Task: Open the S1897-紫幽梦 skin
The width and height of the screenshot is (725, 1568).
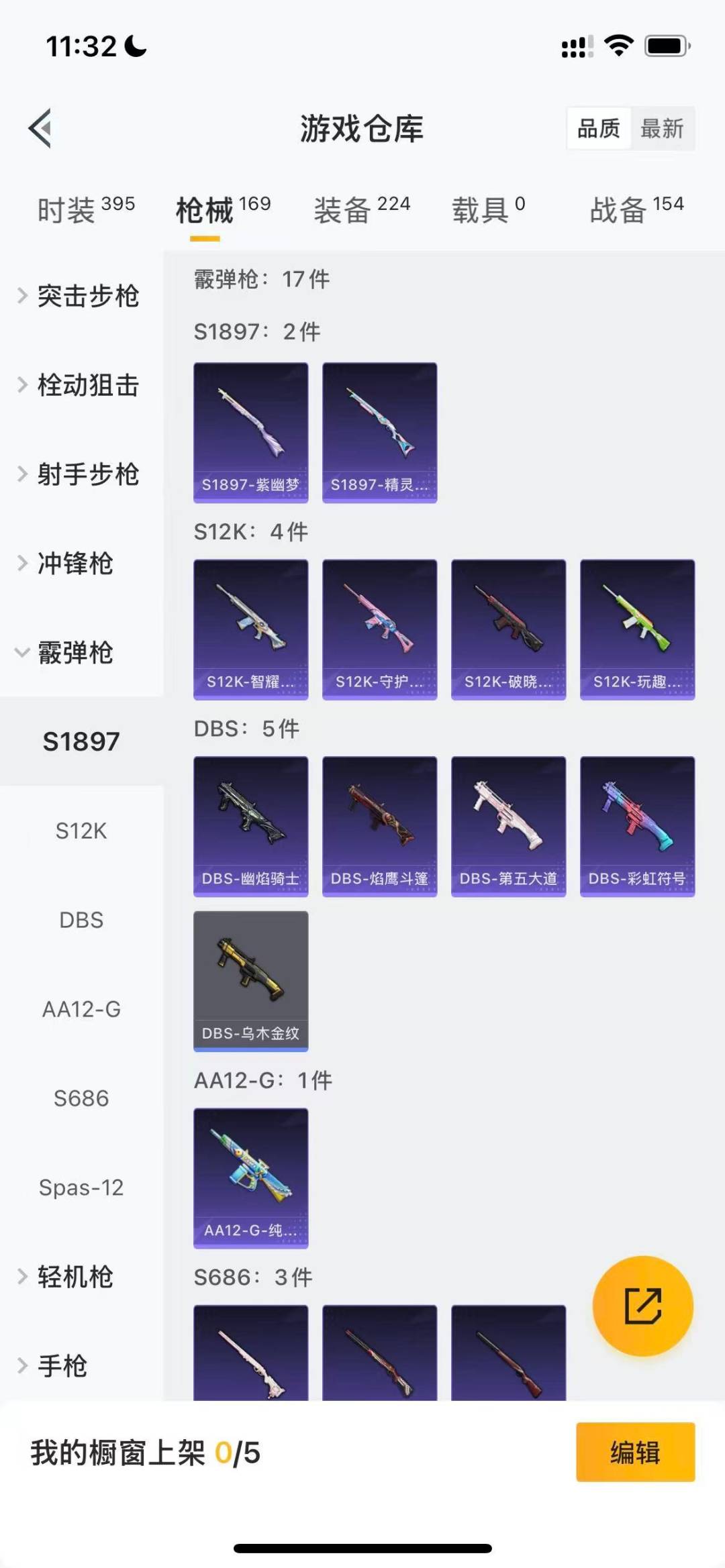Action: click(250, 433)
